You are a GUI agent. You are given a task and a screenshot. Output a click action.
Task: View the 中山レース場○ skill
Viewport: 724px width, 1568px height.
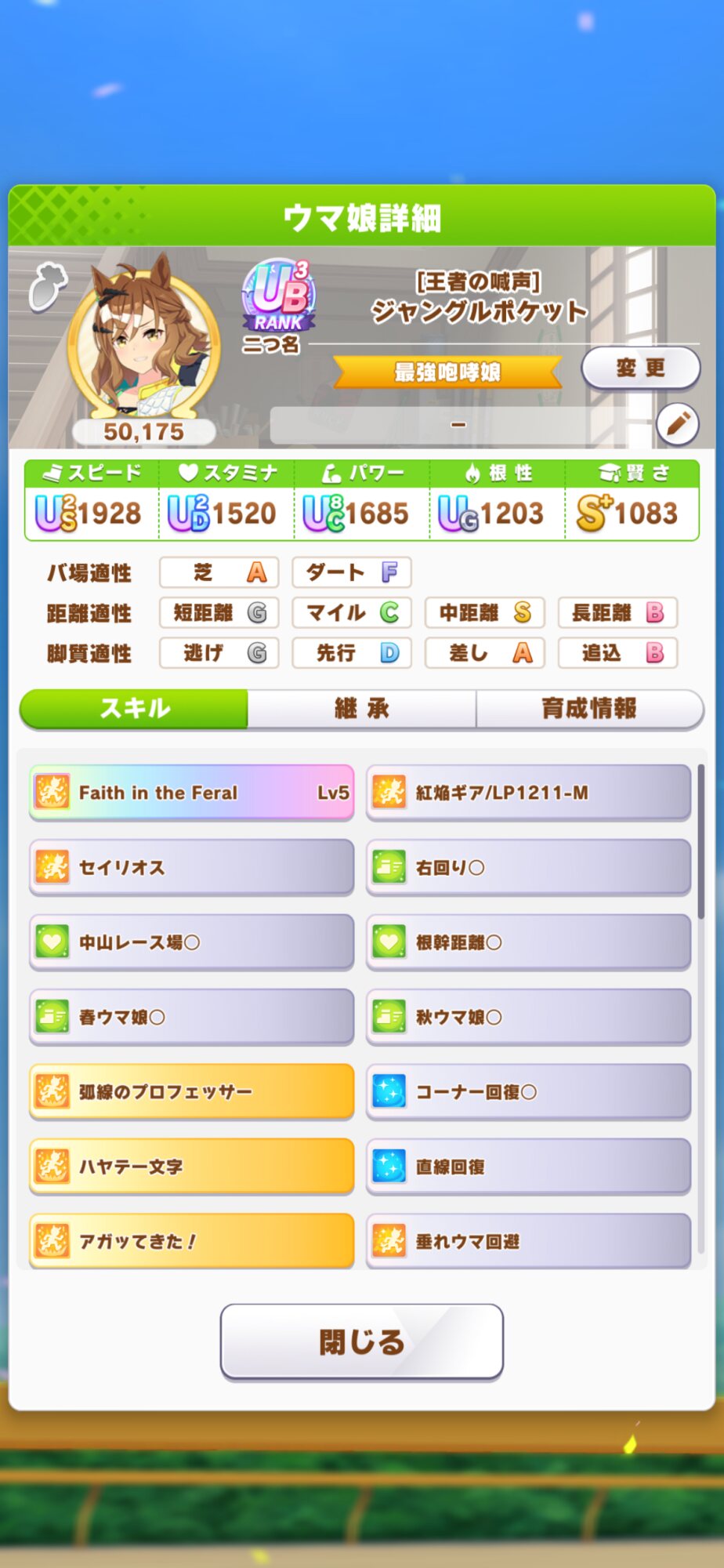(192, 942)
